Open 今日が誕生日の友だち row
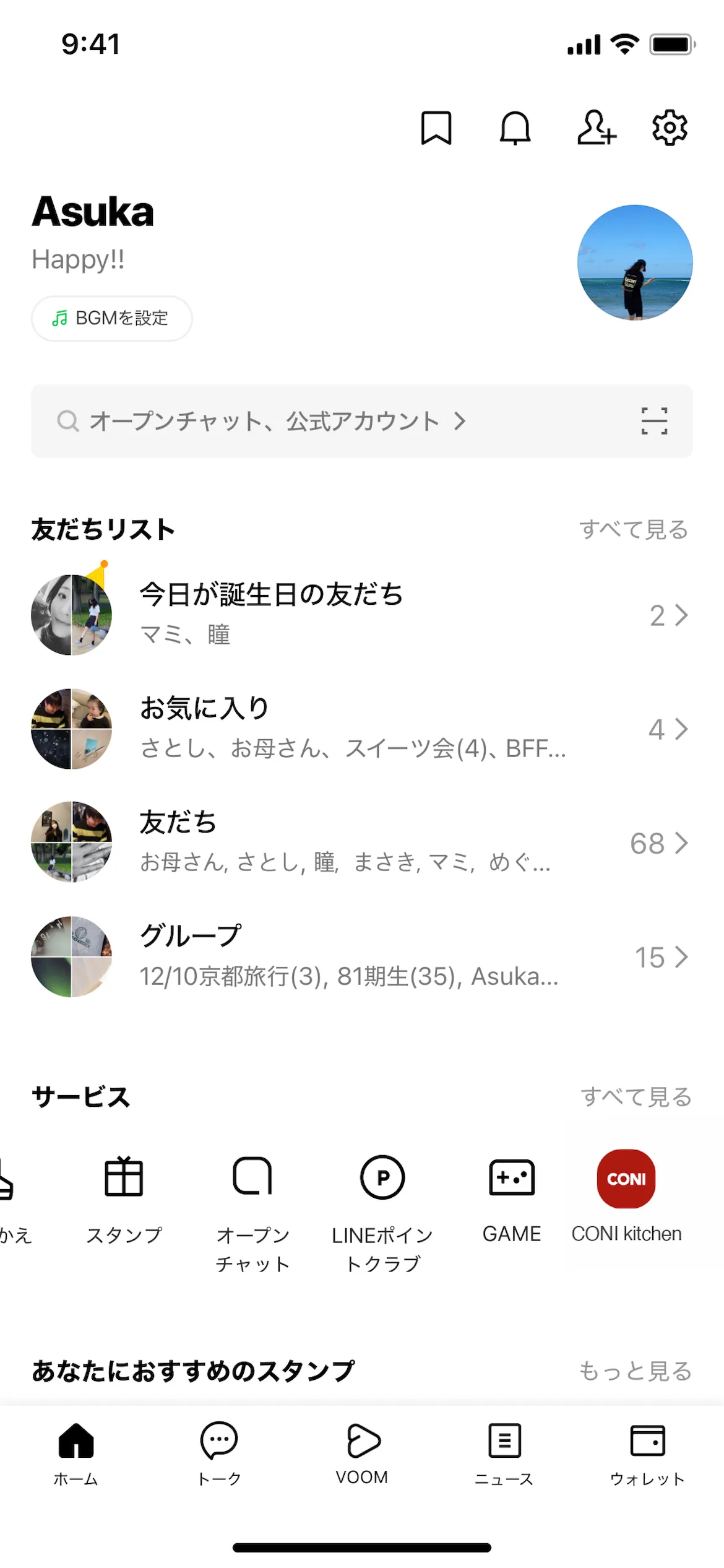 [362, 615]
